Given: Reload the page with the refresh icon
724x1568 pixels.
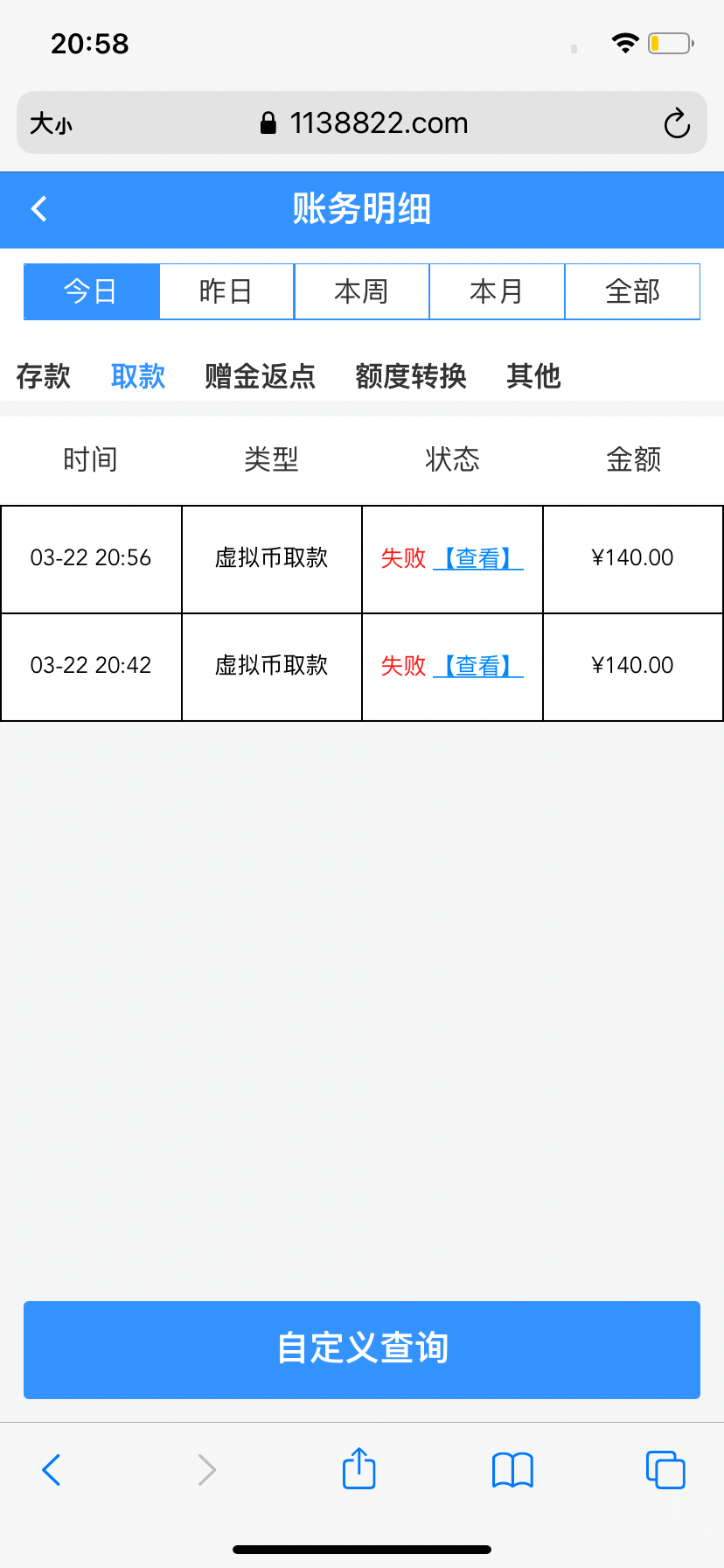Looking at the screenshot, I should [677, 122].
